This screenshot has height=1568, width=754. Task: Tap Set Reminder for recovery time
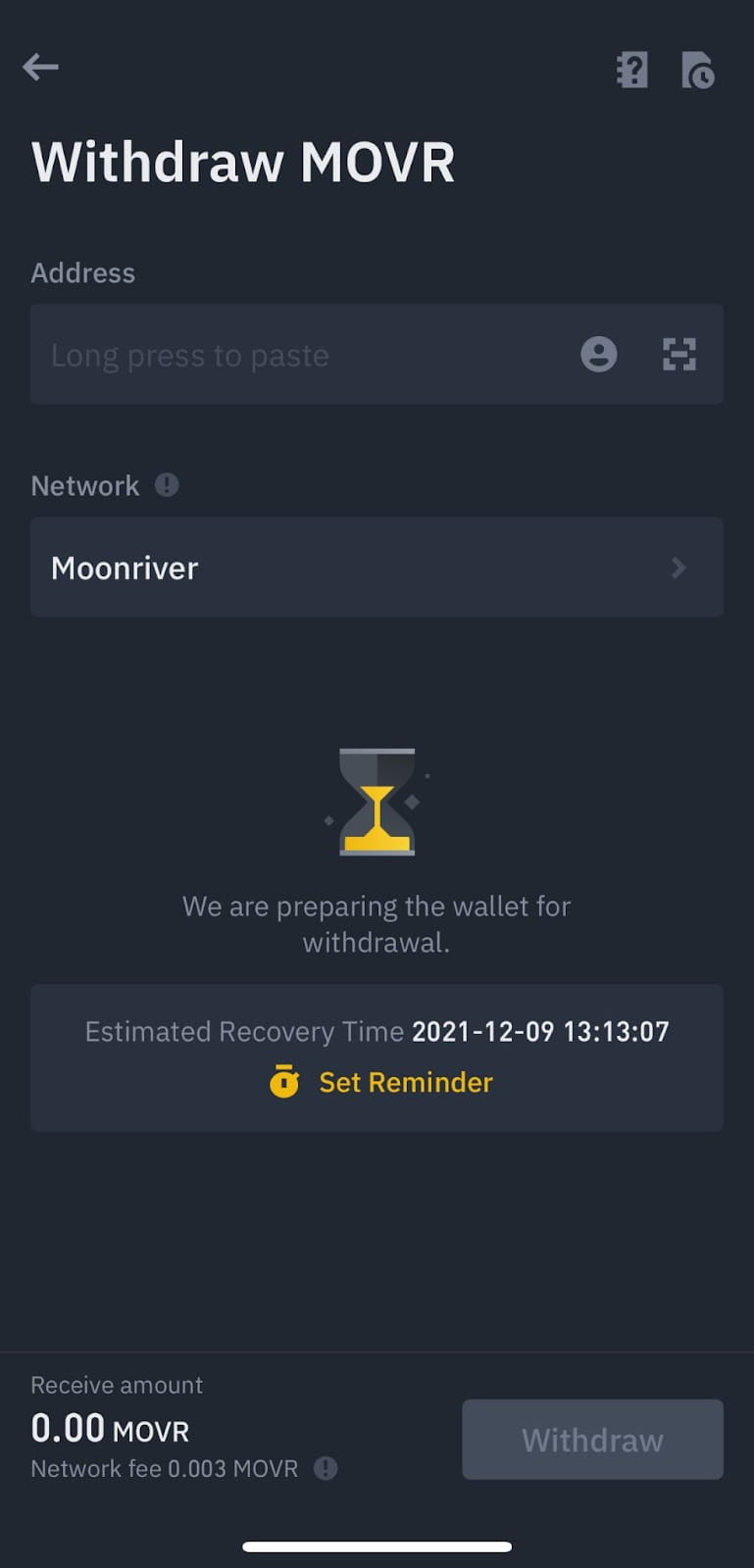382,1082
